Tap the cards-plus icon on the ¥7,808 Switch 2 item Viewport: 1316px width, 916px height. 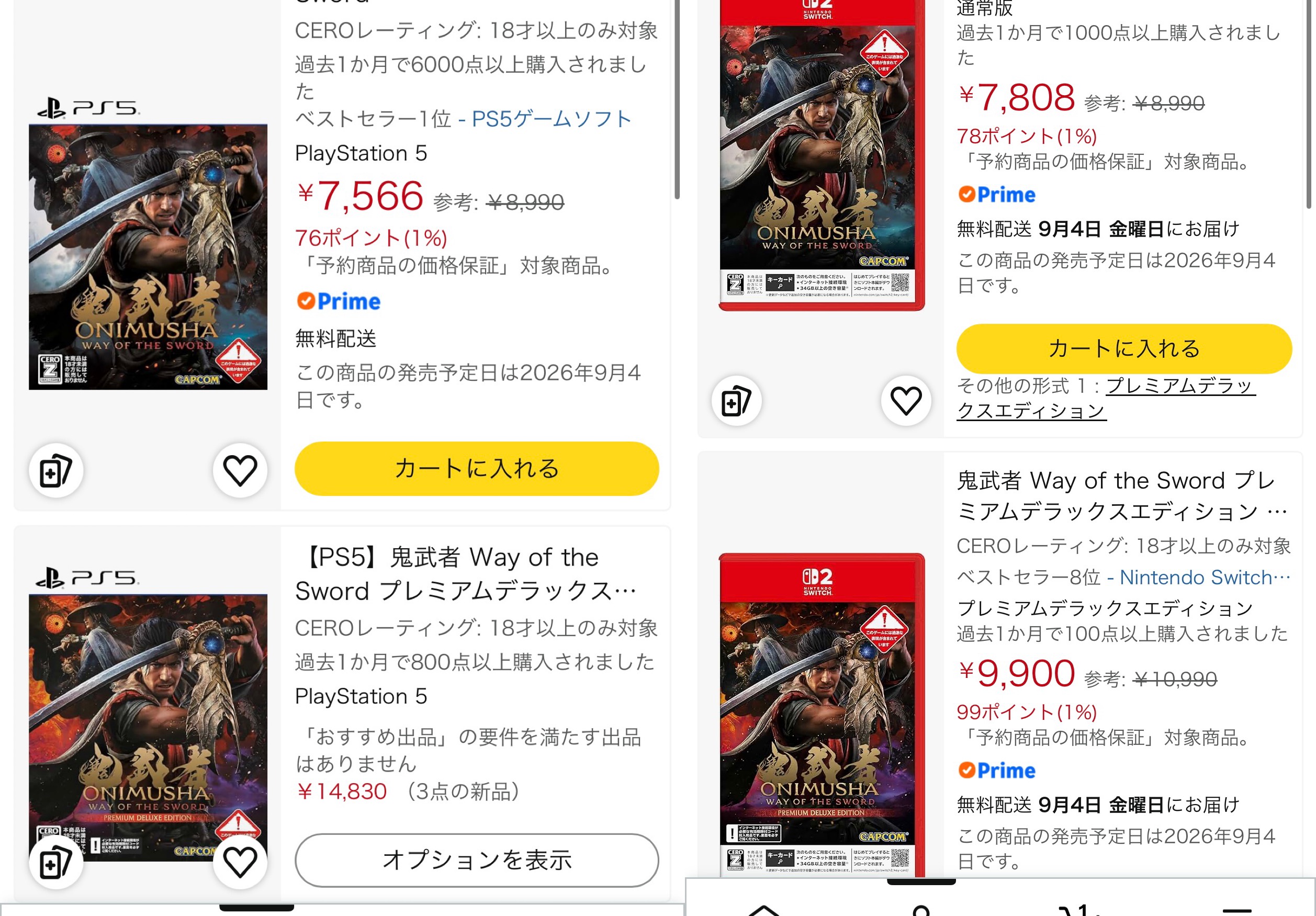point(736,400)
